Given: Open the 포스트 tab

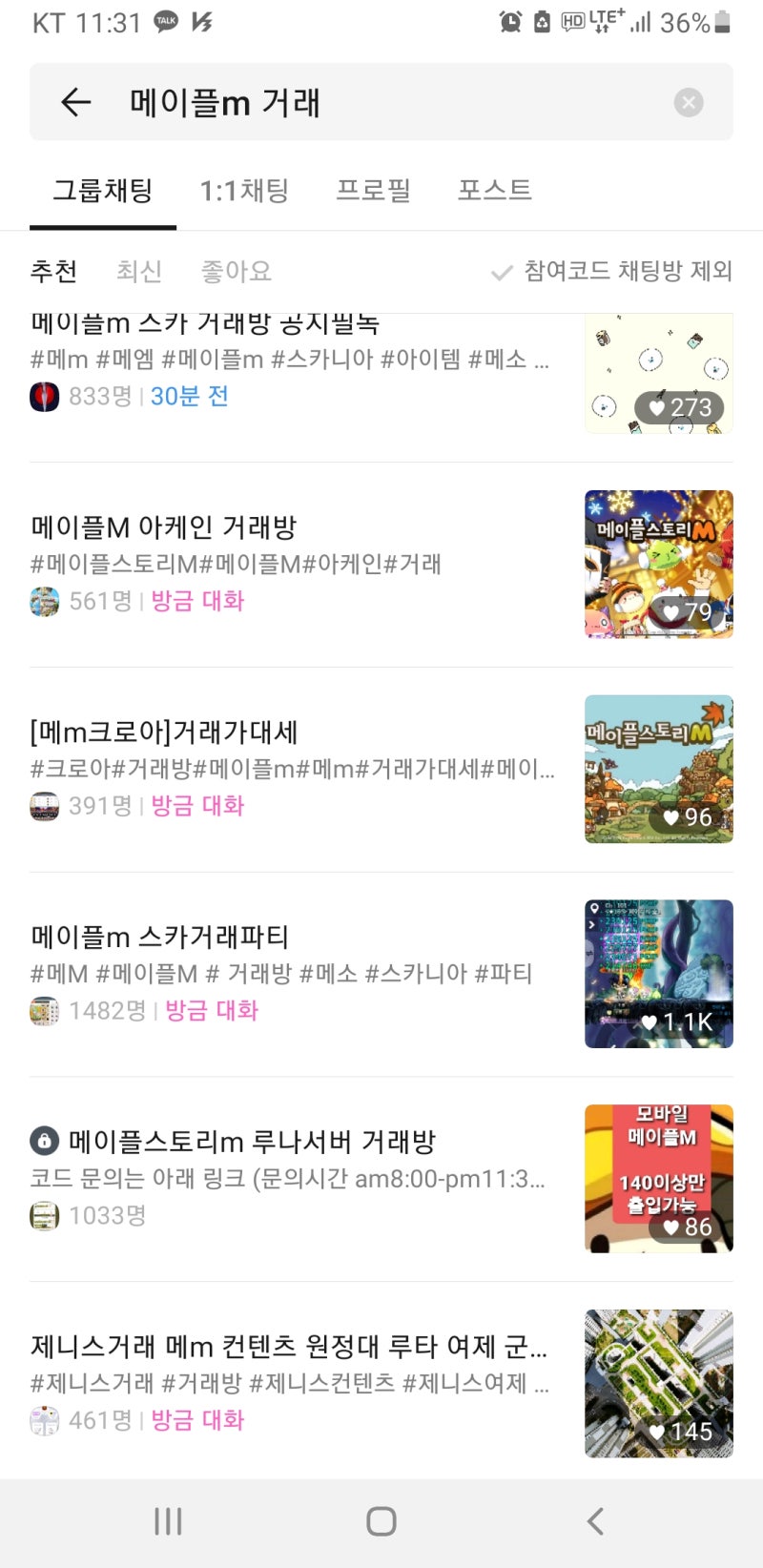Looking at the screenshot, I should 495,189.
